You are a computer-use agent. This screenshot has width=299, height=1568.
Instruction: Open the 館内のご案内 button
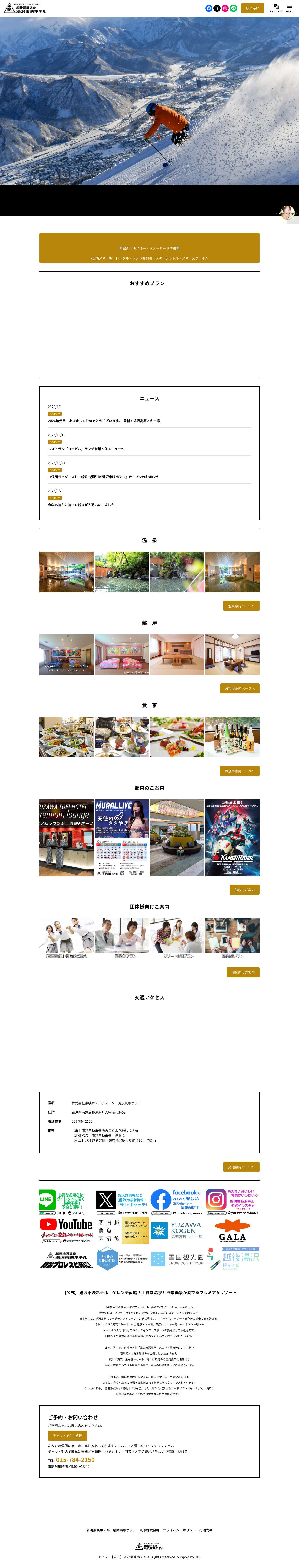coord(244,890)
